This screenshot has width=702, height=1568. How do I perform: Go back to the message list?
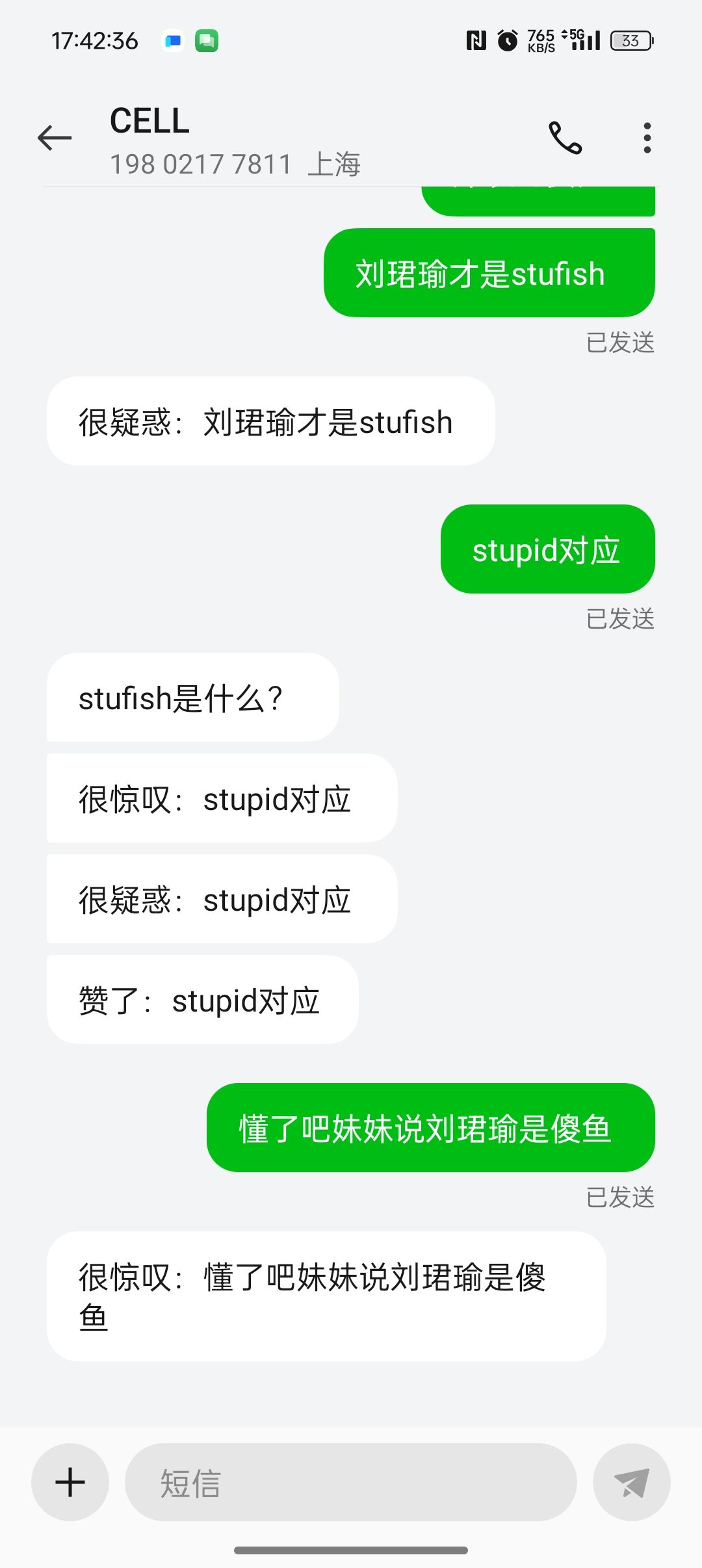55,138
